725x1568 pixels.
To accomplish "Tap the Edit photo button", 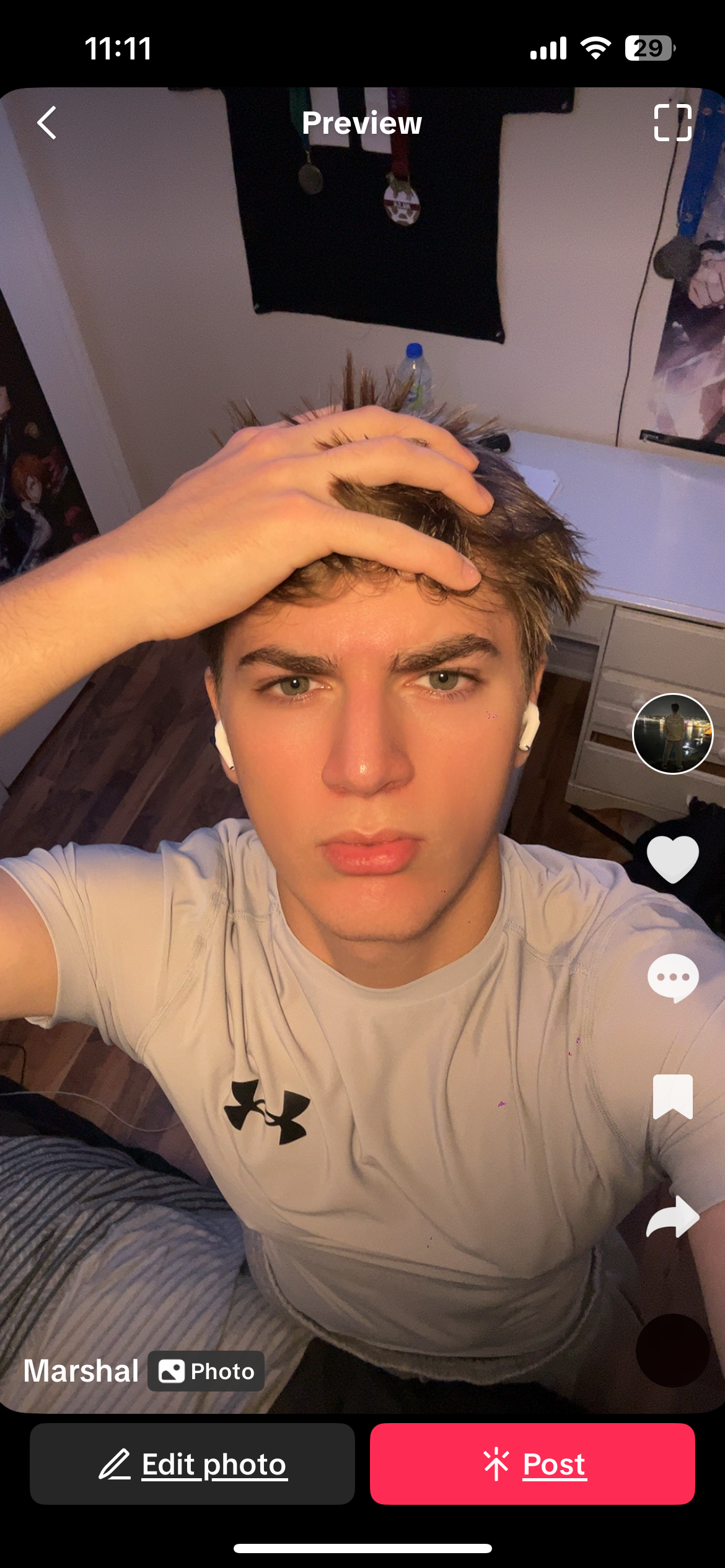I will (192, 1464).
